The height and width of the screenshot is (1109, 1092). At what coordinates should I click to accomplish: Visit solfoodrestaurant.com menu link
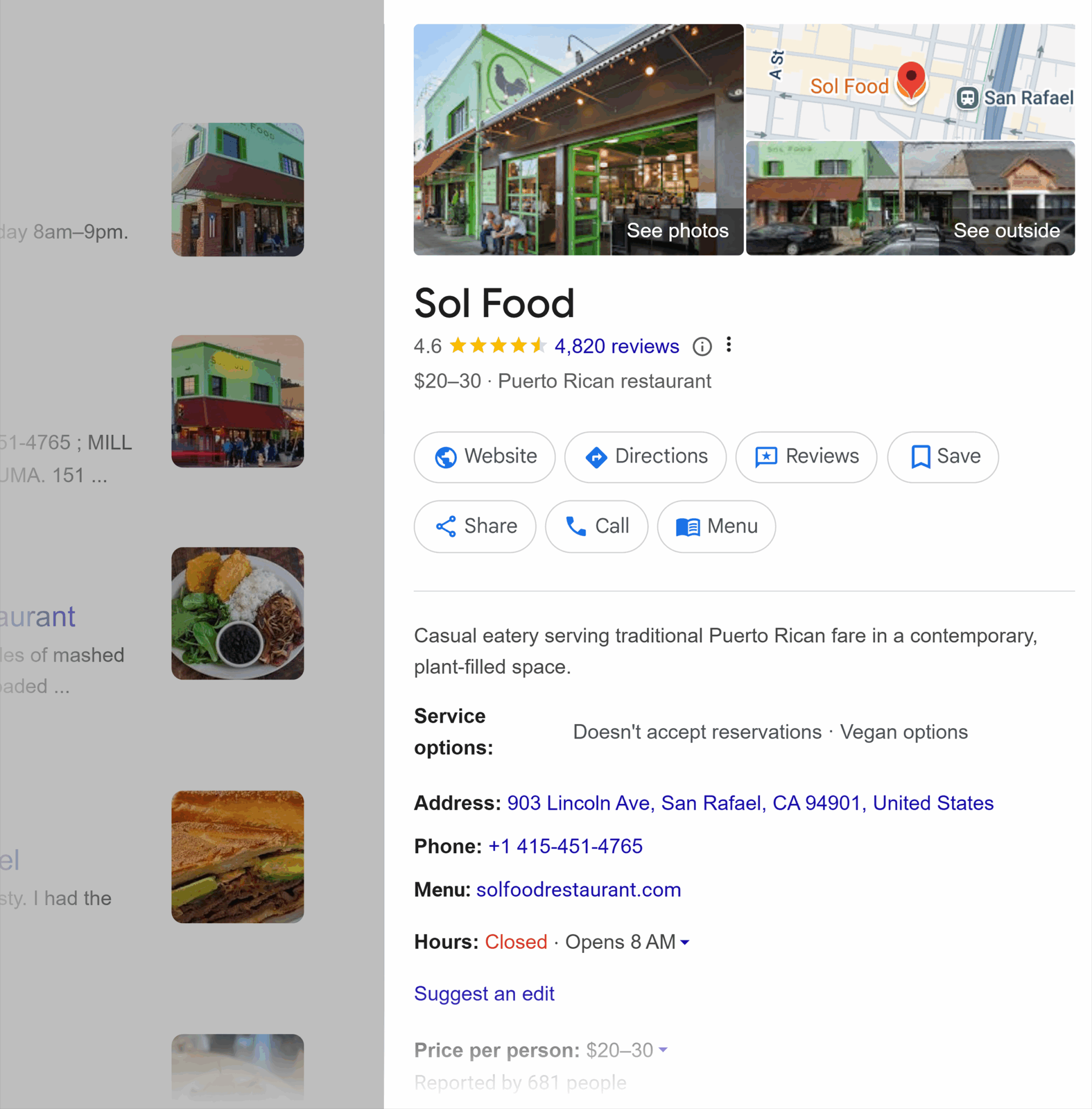coord(578,890)
